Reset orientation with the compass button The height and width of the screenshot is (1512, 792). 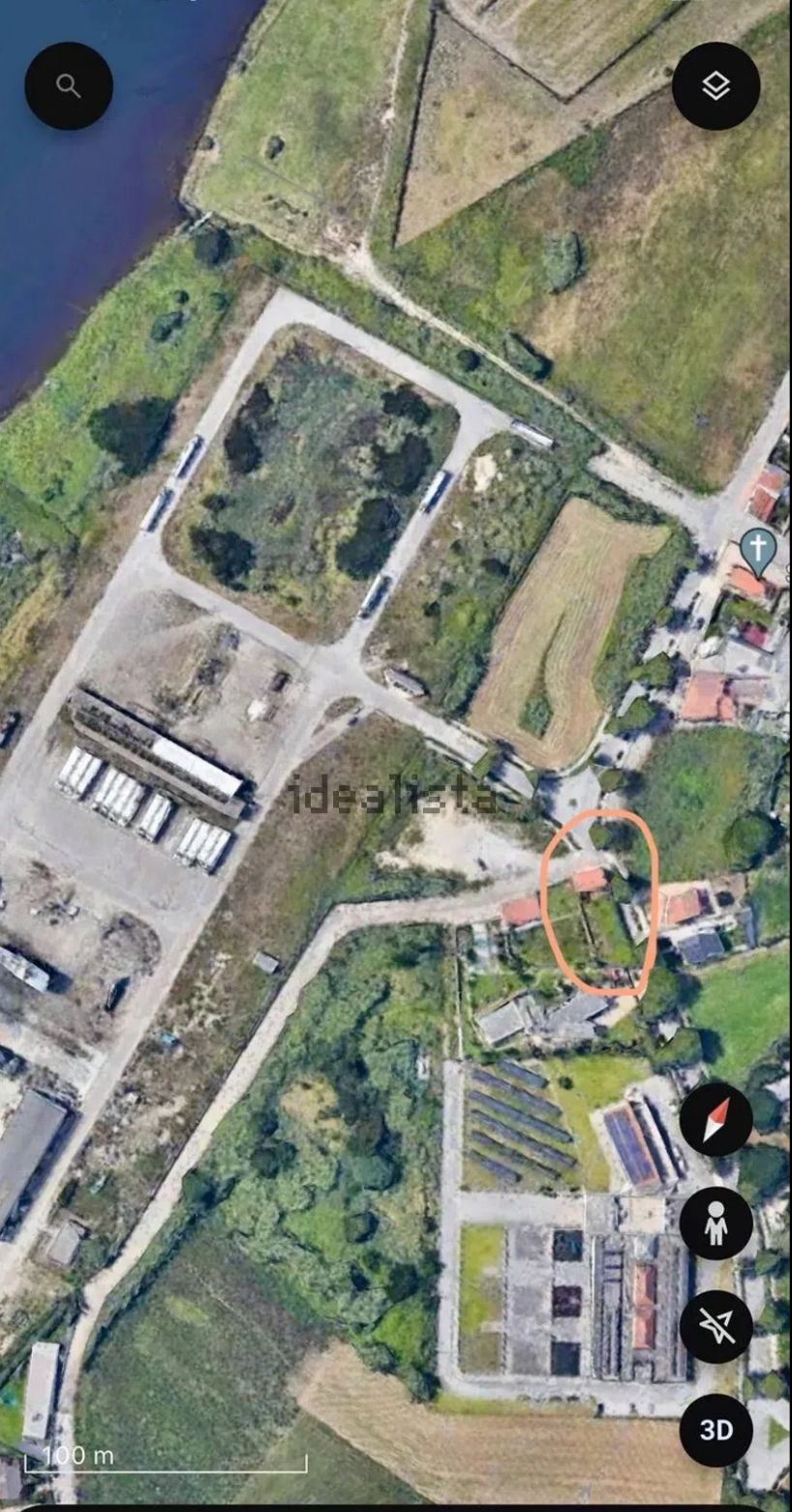tap(716, 1120)
